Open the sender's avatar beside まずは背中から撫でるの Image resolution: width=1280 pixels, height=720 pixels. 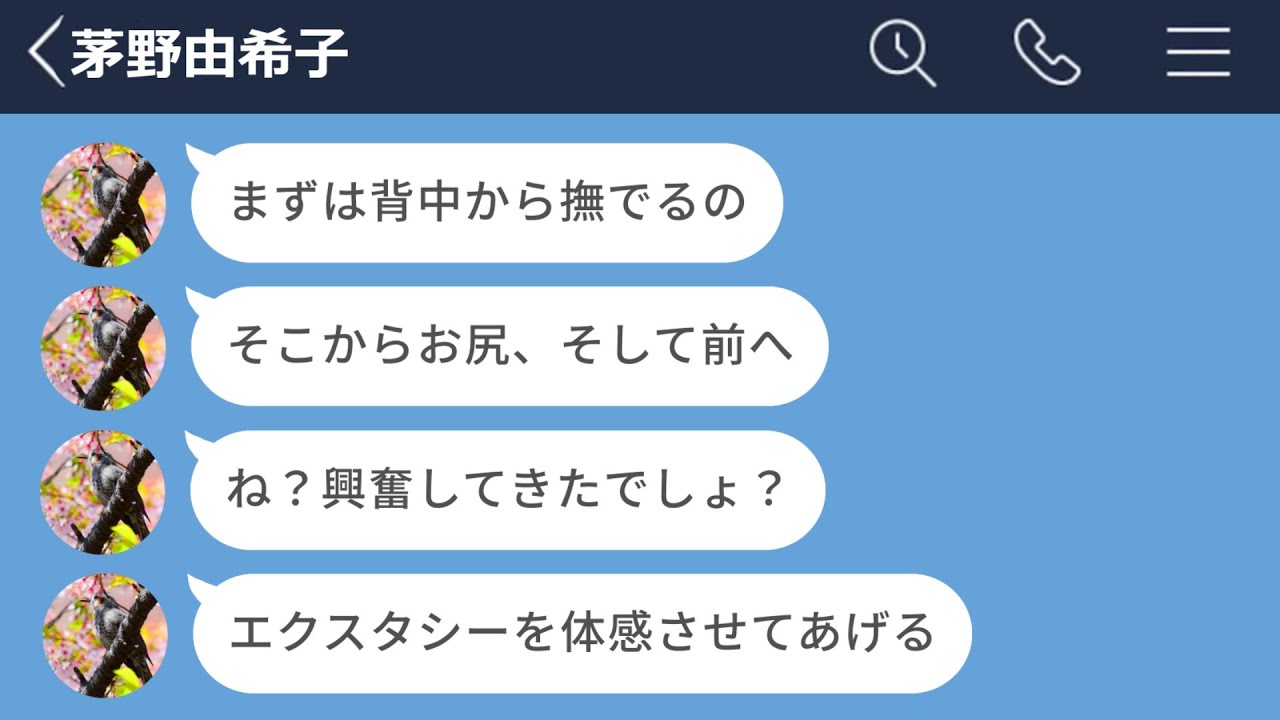(x=103, y=205)
